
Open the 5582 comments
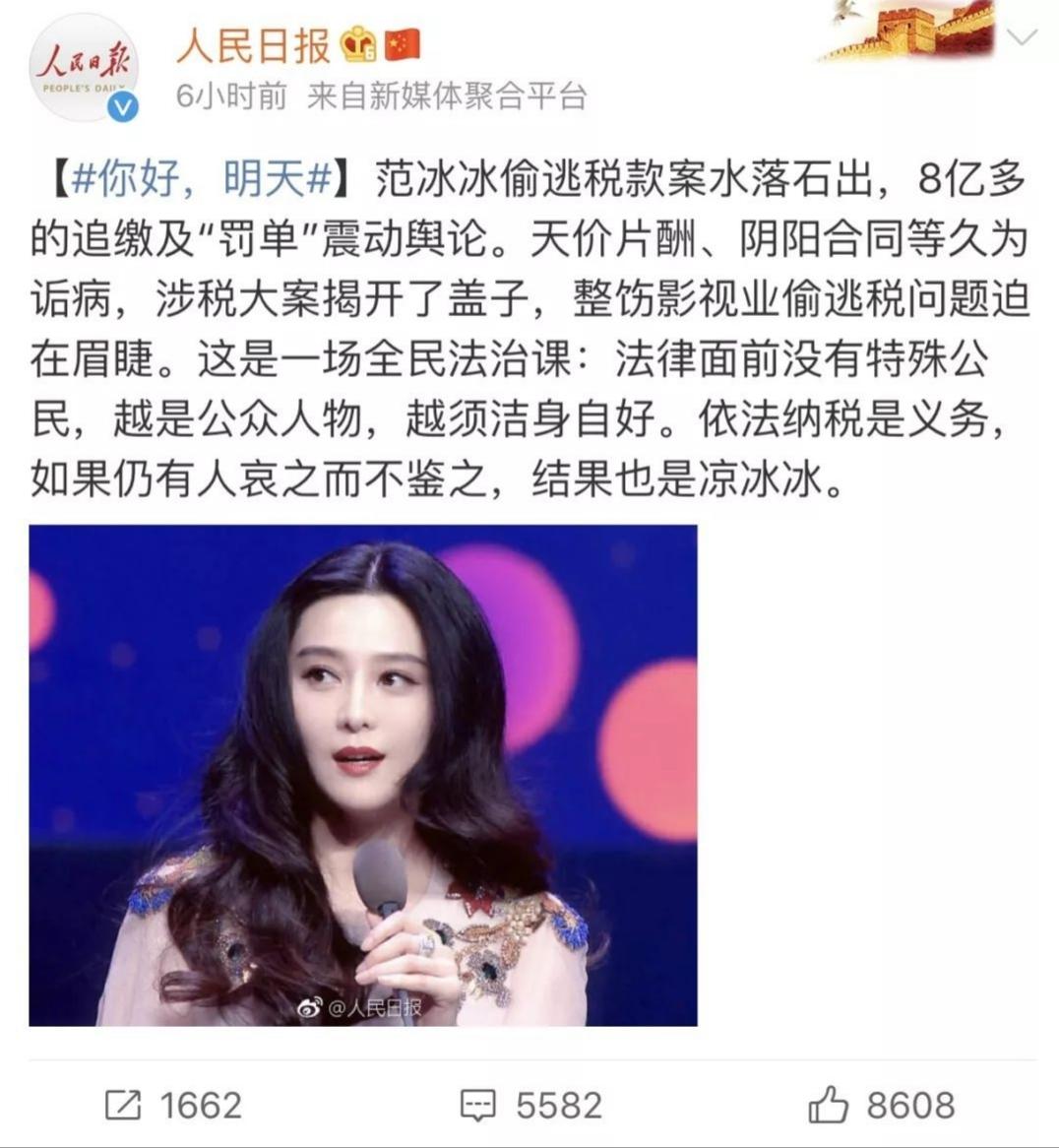(531, 1105)
